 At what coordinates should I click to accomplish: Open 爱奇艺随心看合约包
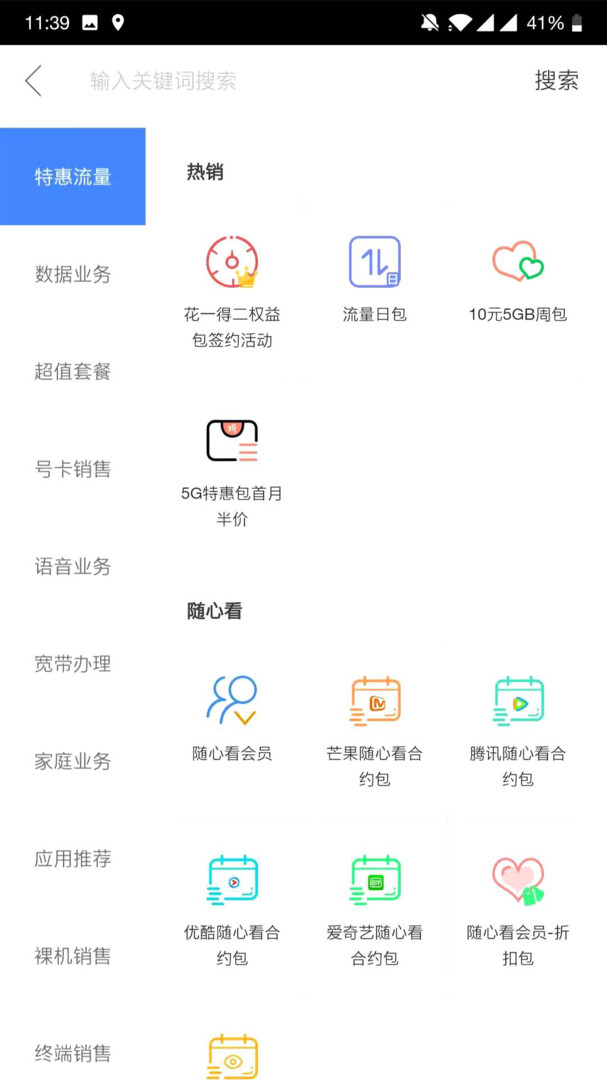pos(375,908)
